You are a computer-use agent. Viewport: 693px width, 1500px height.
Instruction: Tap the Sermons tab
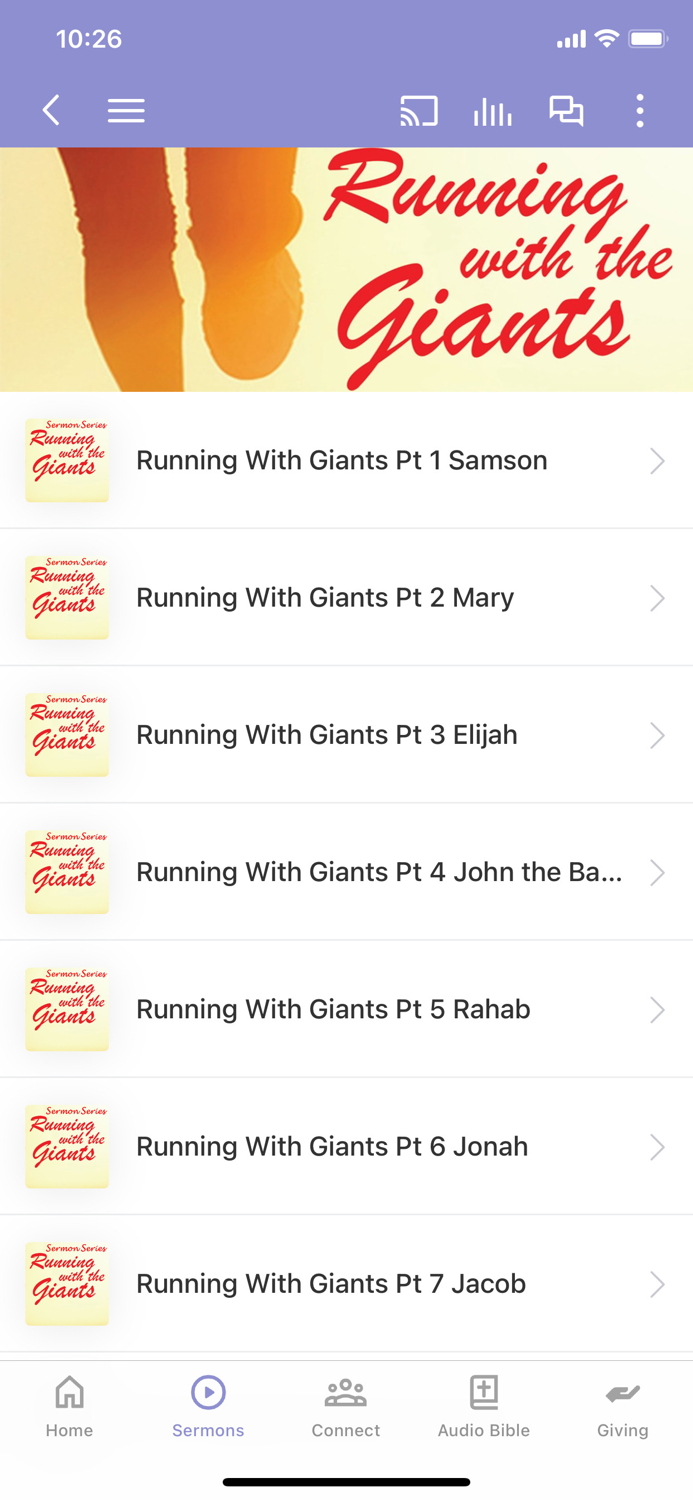208,1406
